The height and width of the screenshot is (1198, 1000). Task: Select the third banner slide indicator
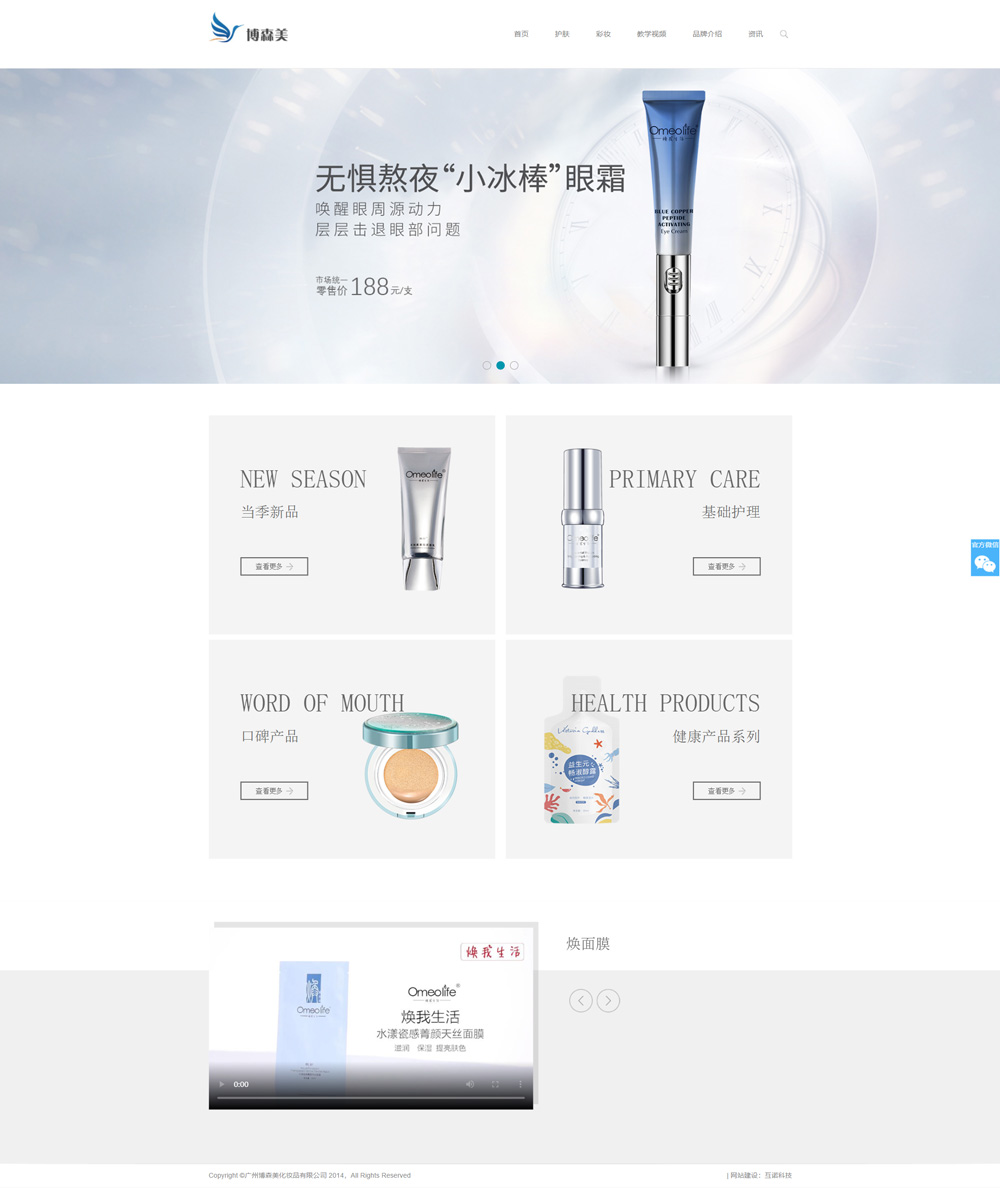click(x=514, y=366)
